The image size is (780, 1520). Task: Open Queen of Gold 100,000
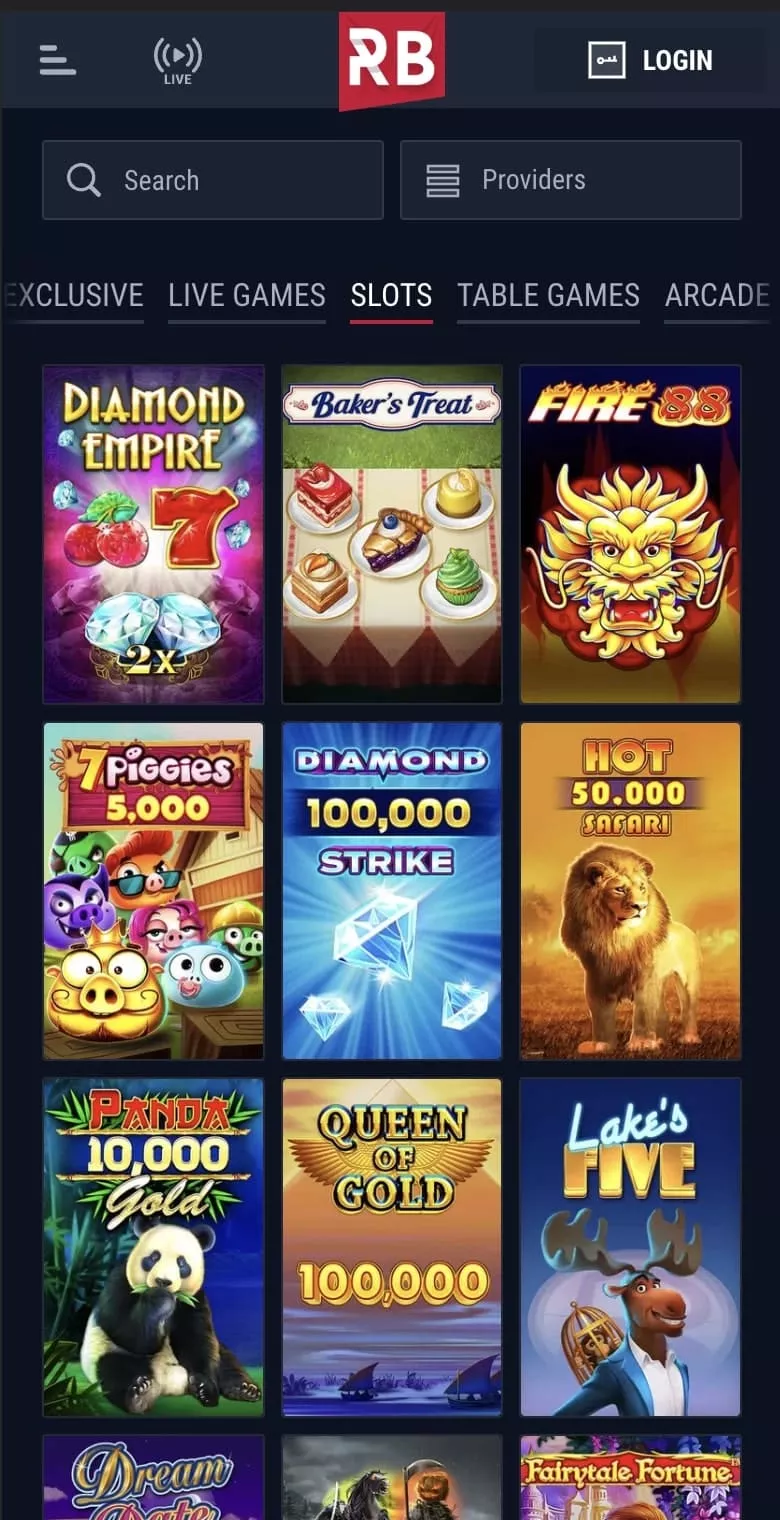(392, 1246)
